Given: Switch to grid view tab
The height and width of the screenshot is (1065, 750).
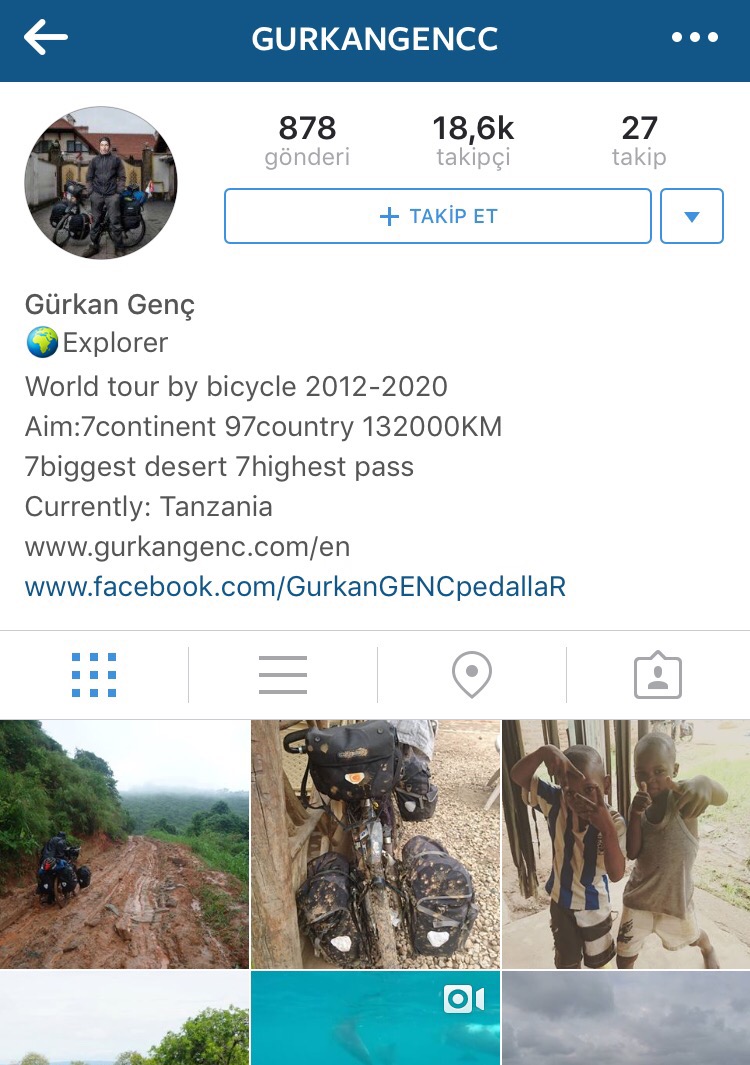Looking at the screenshot, I should click(94, 675).
